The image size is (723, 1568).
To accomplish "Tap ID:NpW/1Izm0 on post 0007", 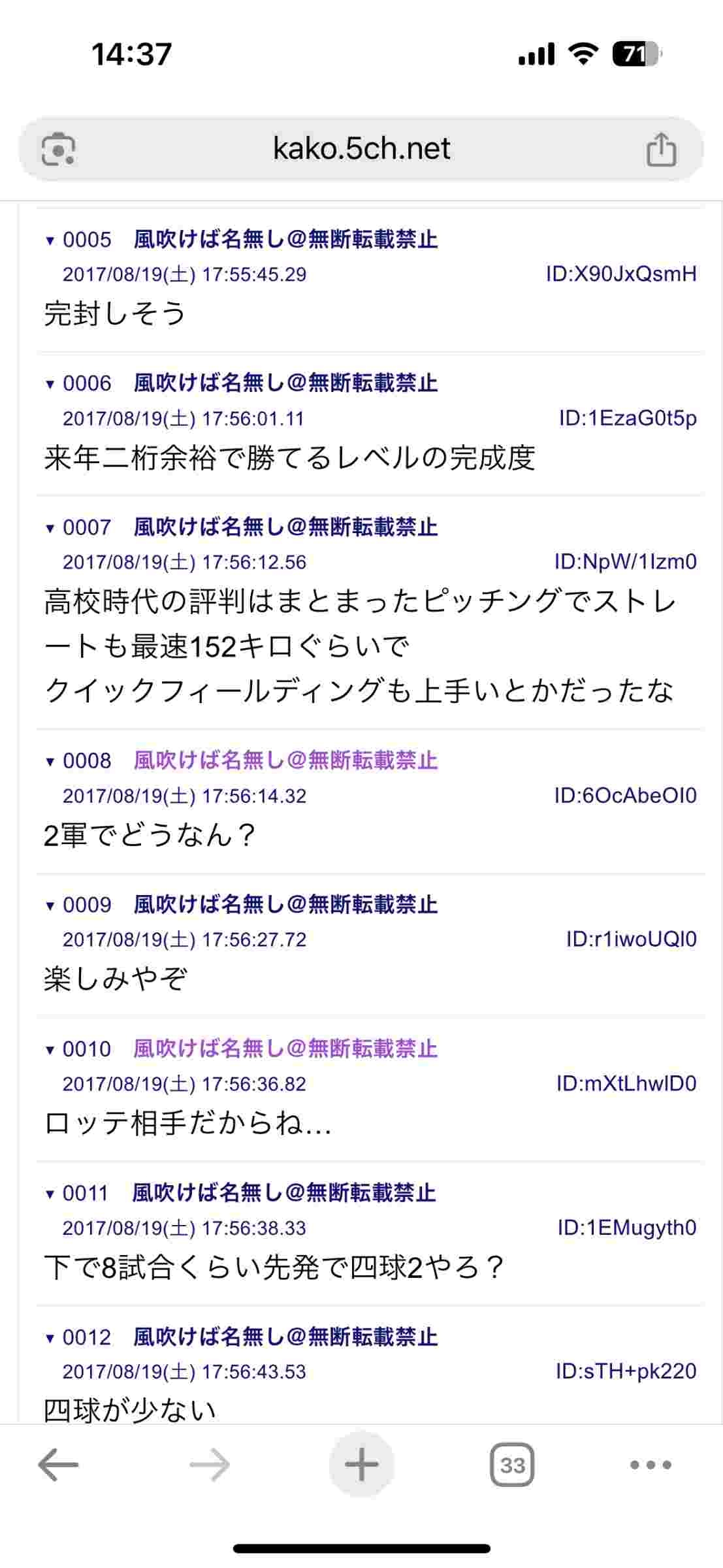I will click(625, 562).
